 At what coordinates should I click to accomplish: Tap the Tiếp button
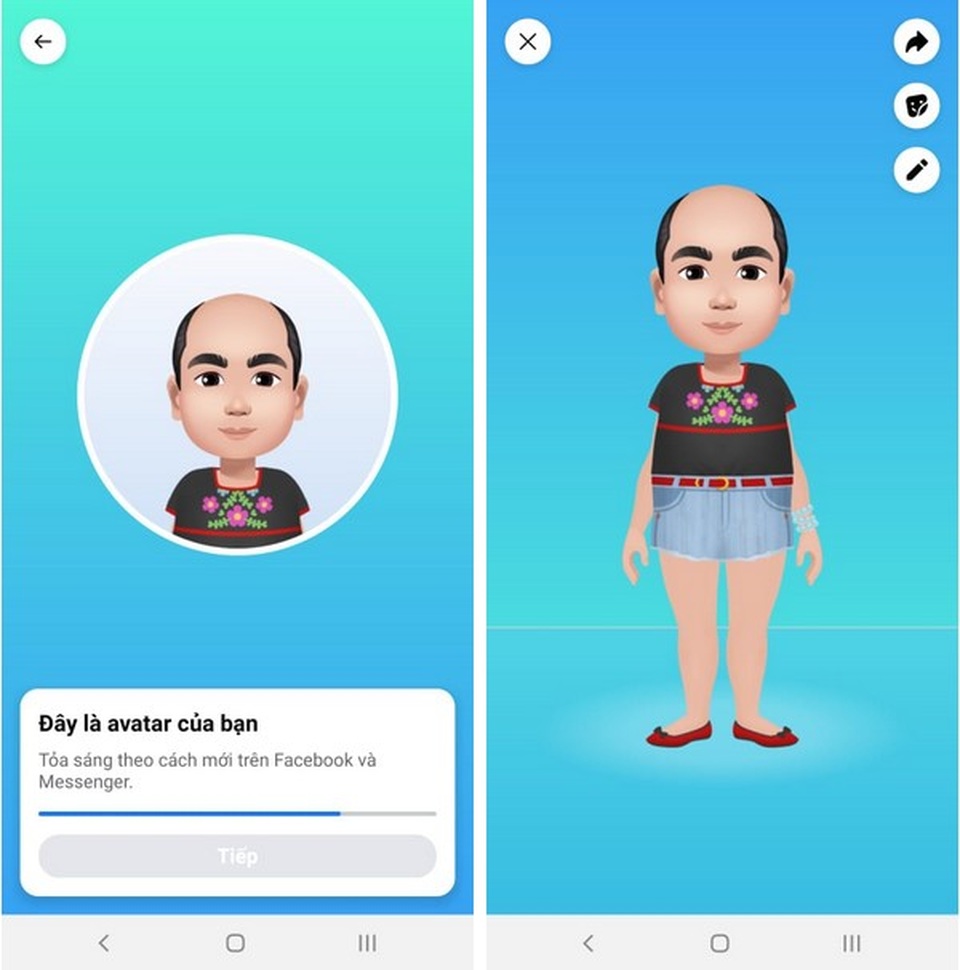(x=237, y=856)
